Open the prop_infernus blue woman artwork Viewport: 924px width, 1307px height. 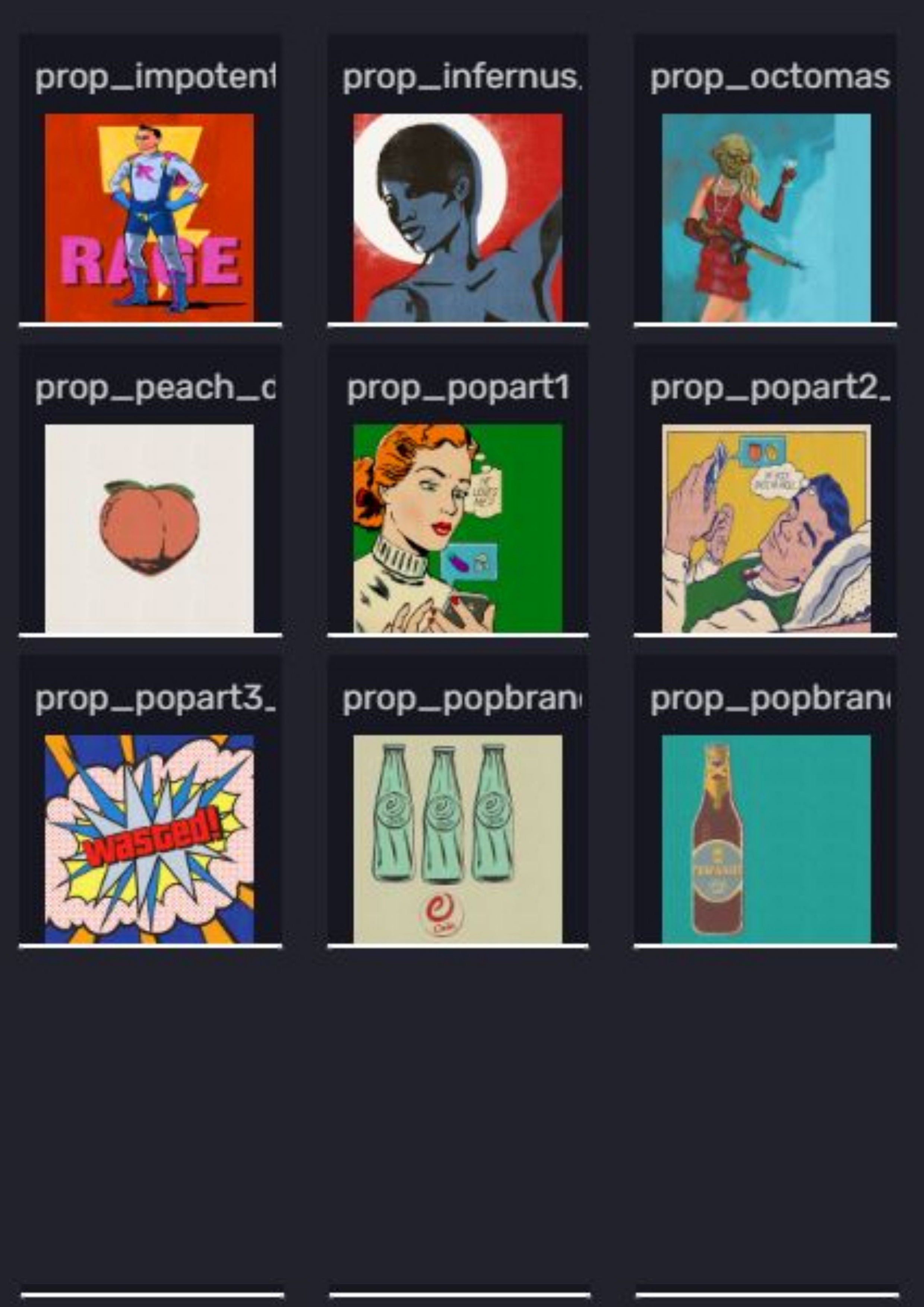click(458, 217)
